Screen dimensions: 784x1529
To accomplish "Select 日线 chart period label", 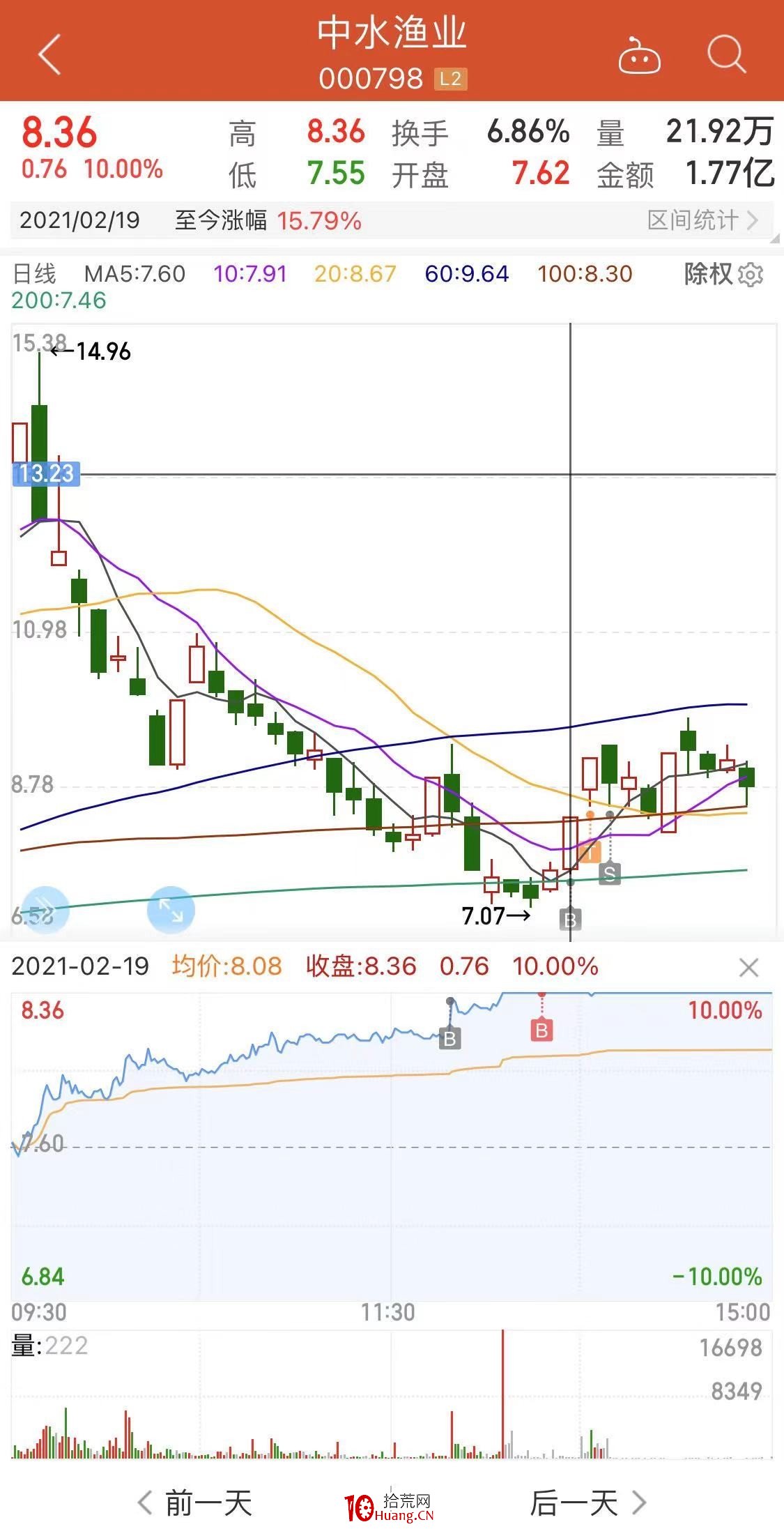I will click(x=34, y=274).
